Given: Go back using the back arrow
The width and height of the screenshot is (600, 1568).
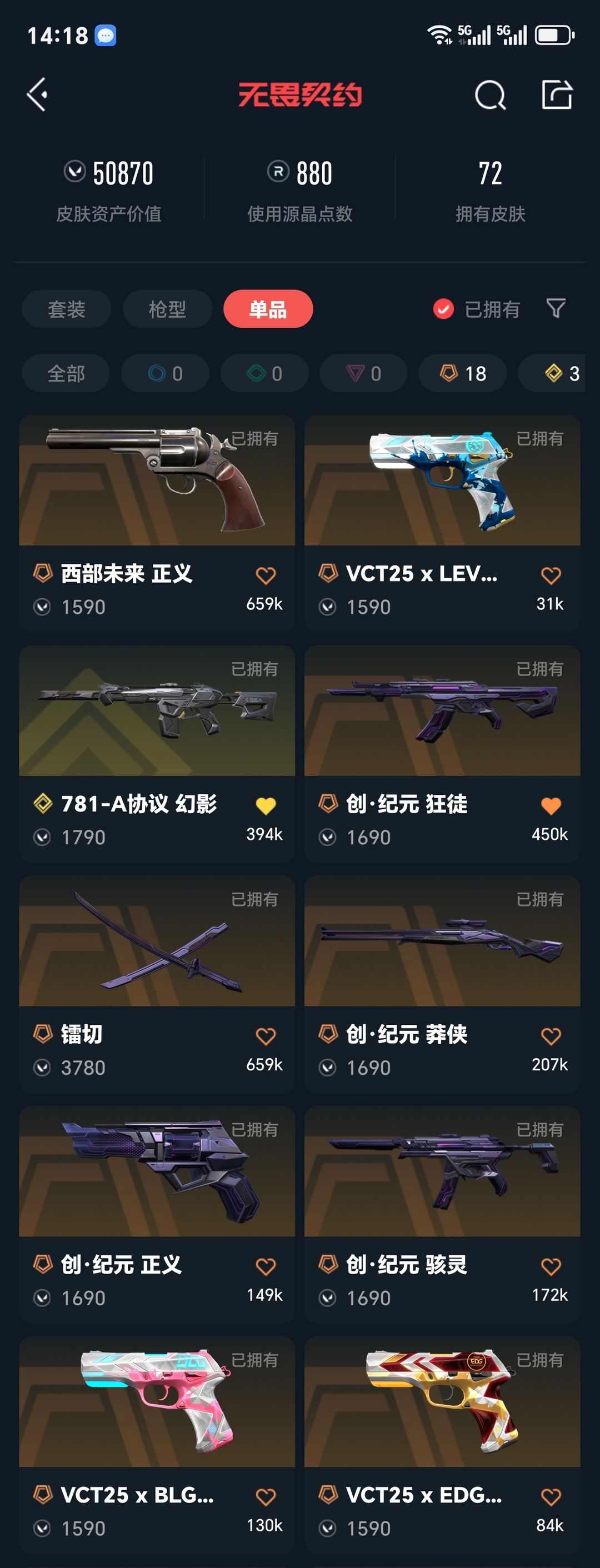Looking at the screenshot, I should coord(38,94).
